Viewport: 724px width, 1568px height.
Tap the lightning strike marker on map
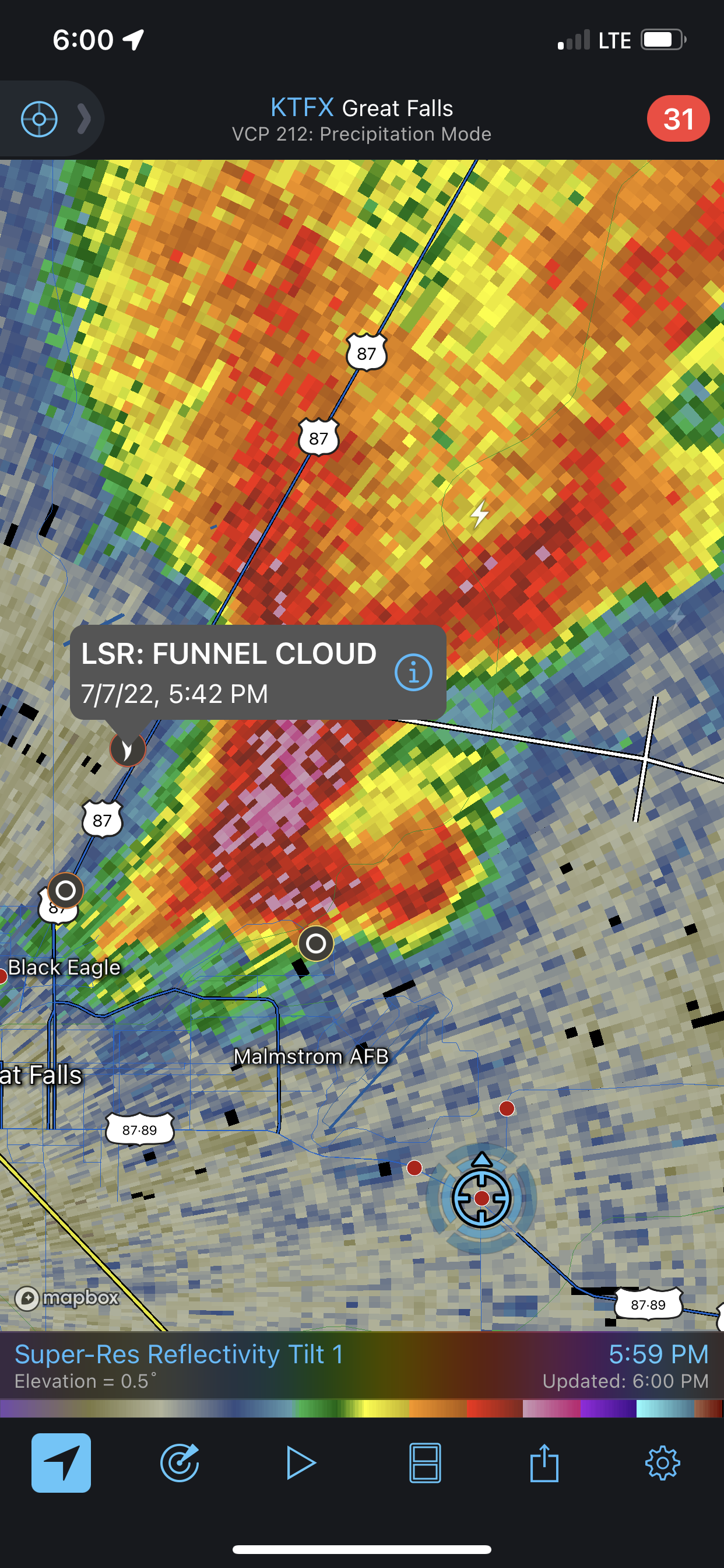(x=480, y=514)
